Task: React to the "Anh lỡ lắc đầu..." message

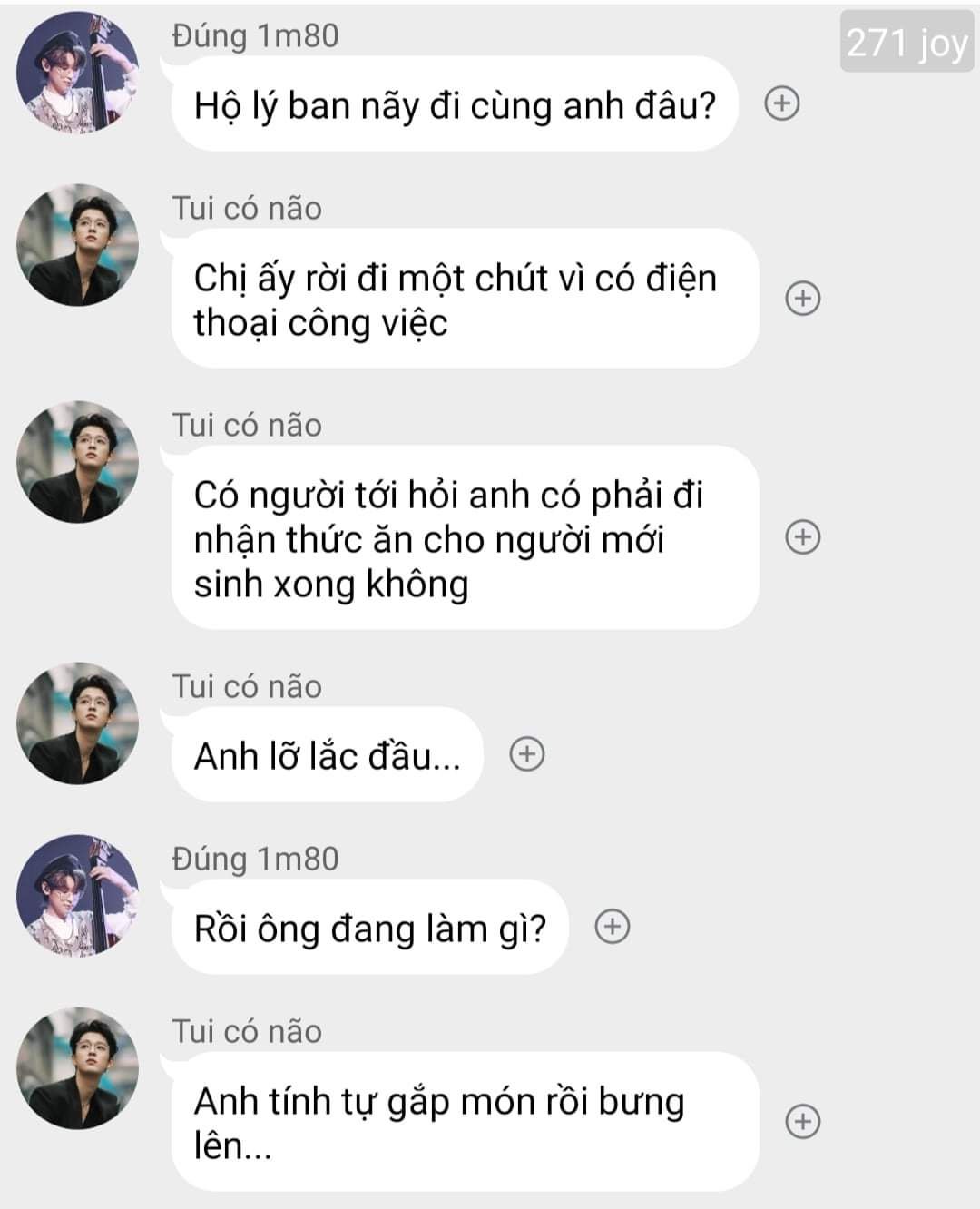Action: [527, 753]
